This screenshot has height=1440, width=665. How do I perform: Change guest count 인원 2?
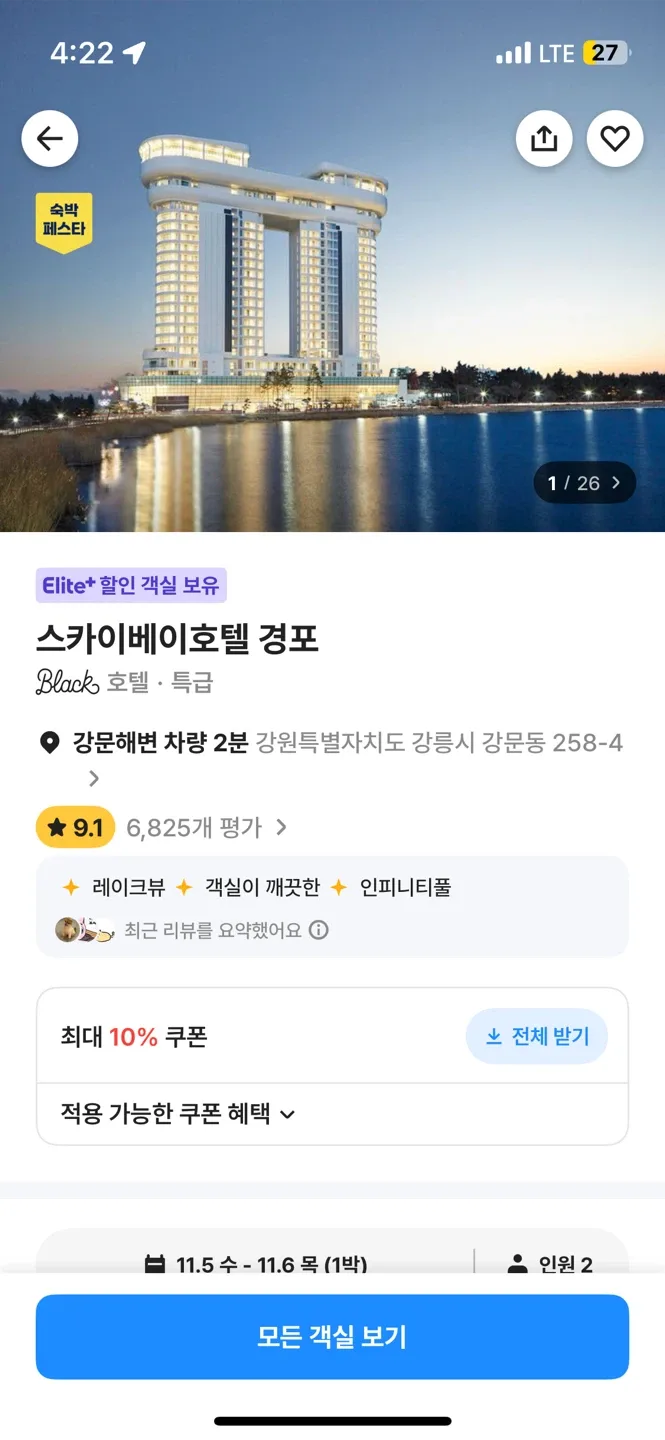550,1264
